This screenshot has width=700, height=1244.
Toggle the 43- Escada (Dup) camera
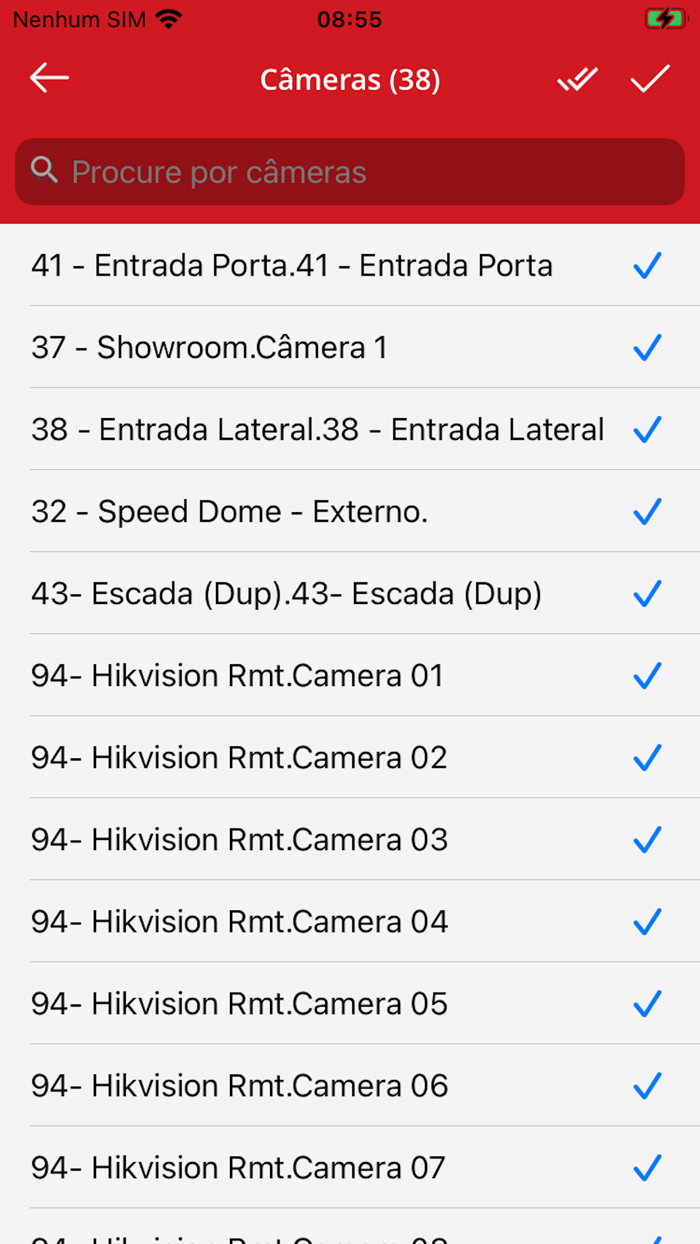(x=647, y=594)
